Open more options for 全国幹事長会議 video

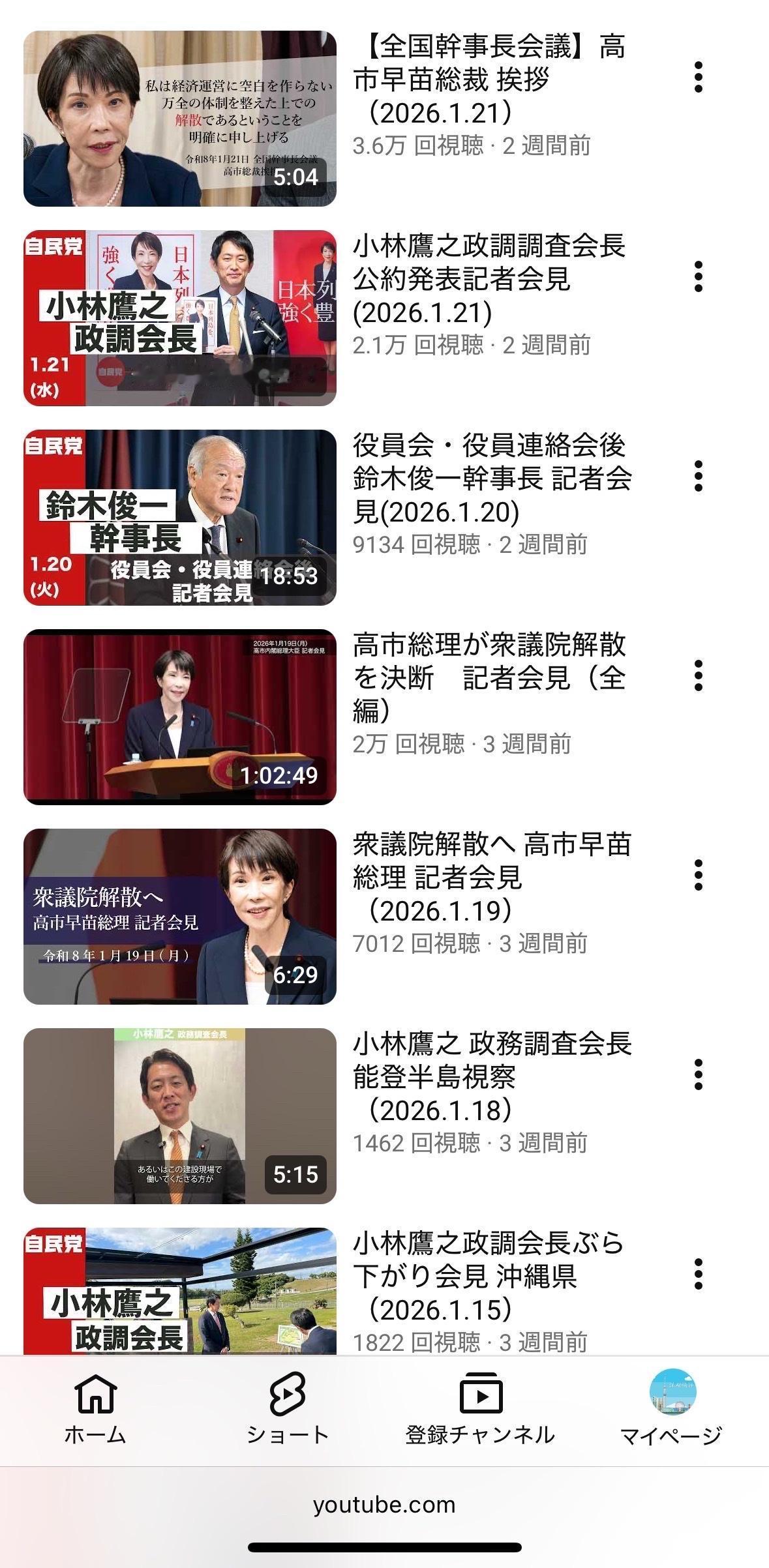pos(698,78)
